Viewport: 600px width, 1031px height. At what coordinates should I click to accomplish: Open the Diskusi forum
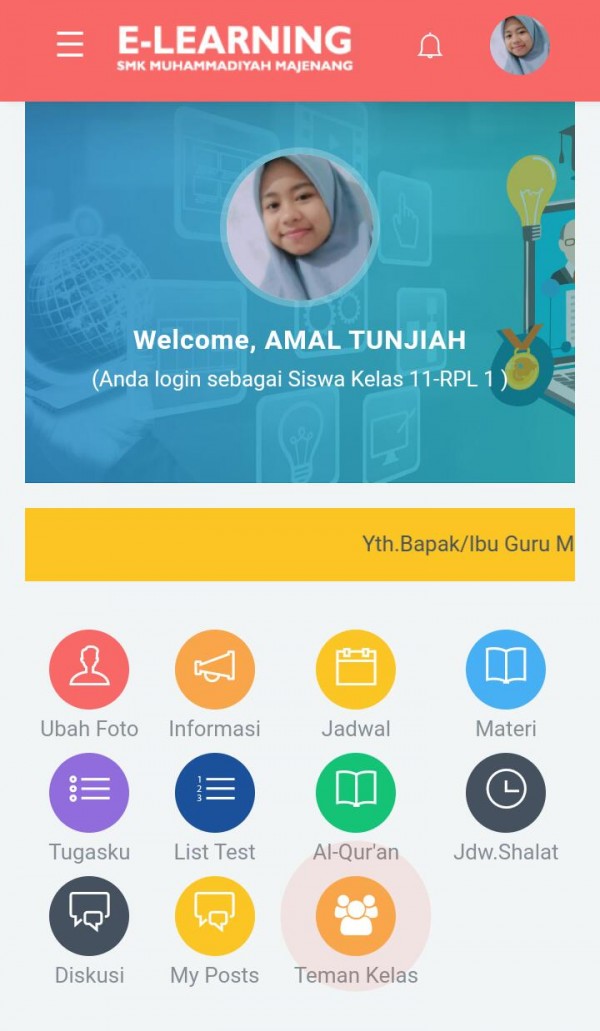pos(89,916)
